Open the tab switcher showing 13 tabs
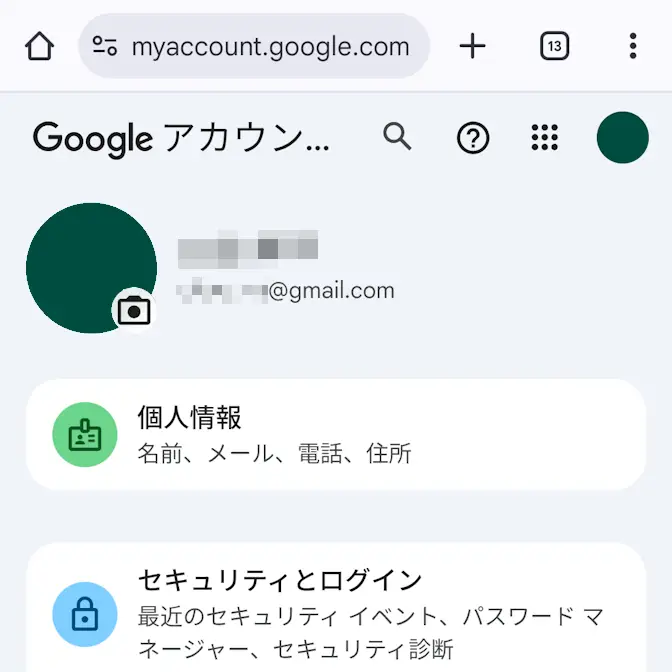Screen dimensions: 672x672 (x=554, y=46)
